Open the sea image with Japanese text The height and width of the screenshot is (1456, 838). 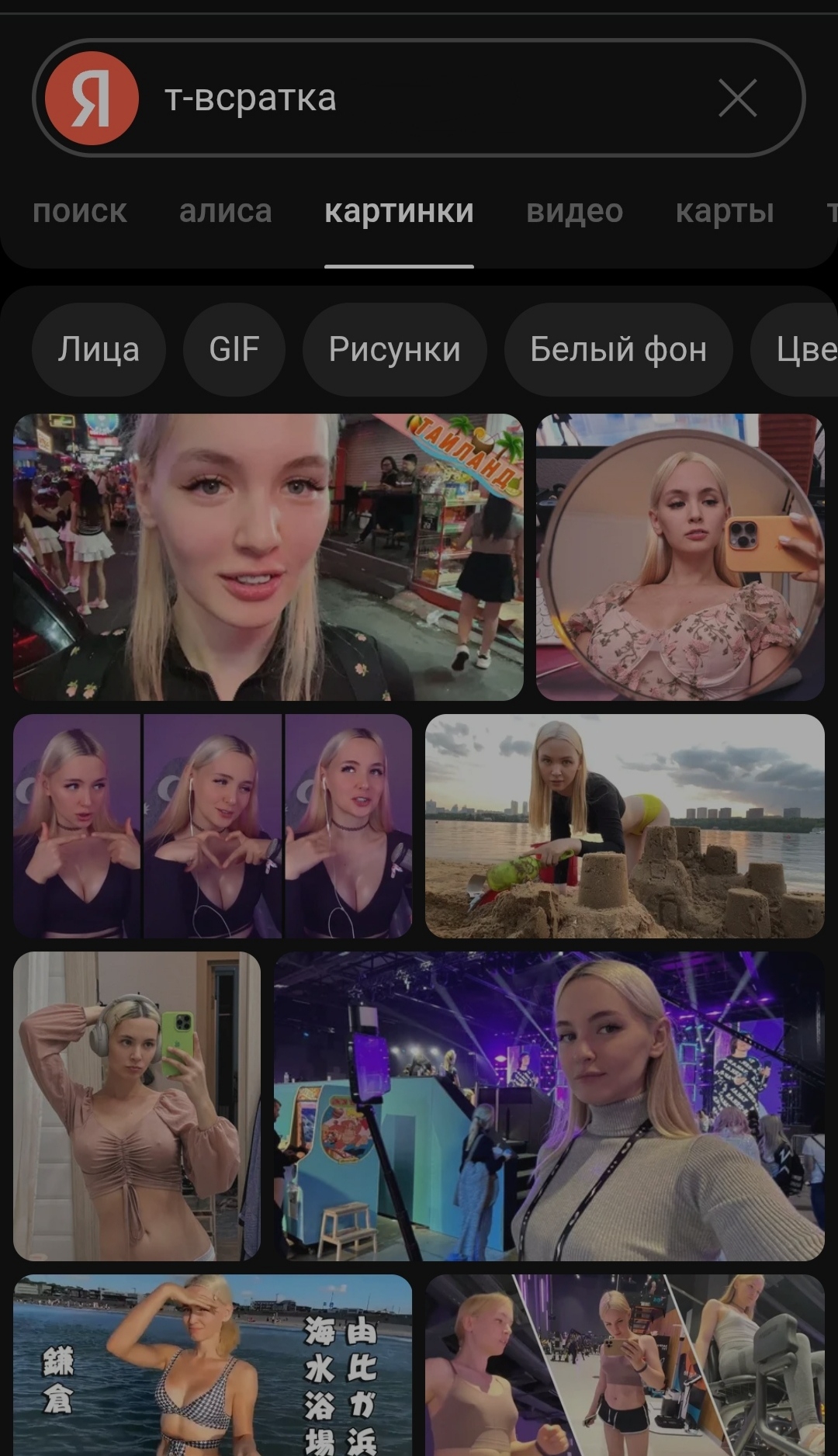[x=212, y=1364]
